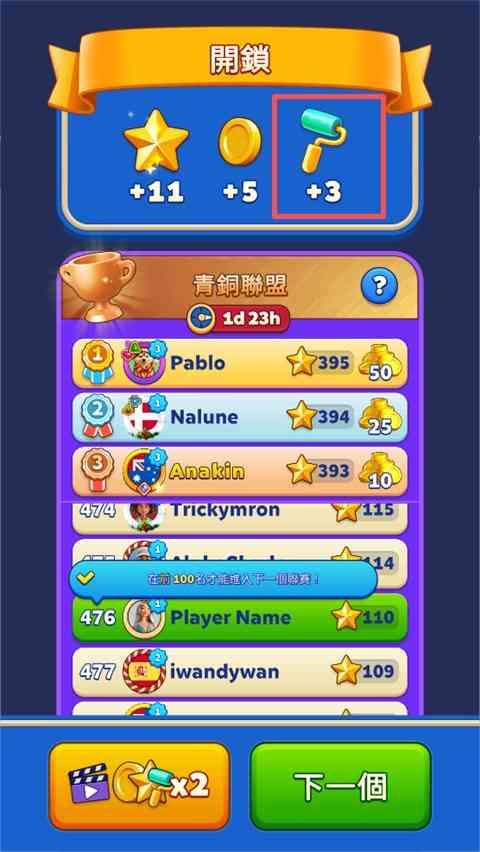The height and width of the screenshot is (852, 480).
Task: Tap the green 下一個 button
Action: point(340,785)
